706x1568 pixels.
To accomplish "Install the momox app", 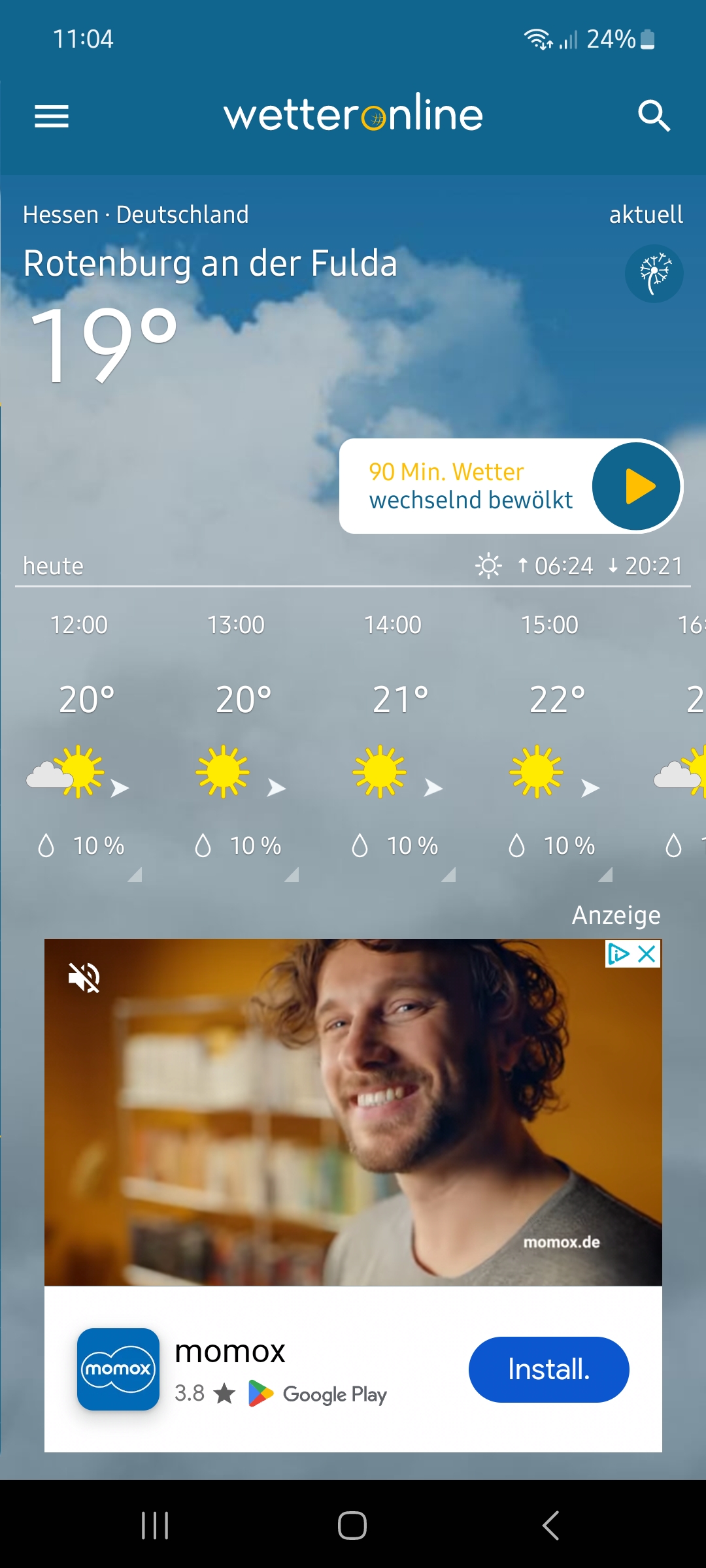I will (x=548, y=1369).
